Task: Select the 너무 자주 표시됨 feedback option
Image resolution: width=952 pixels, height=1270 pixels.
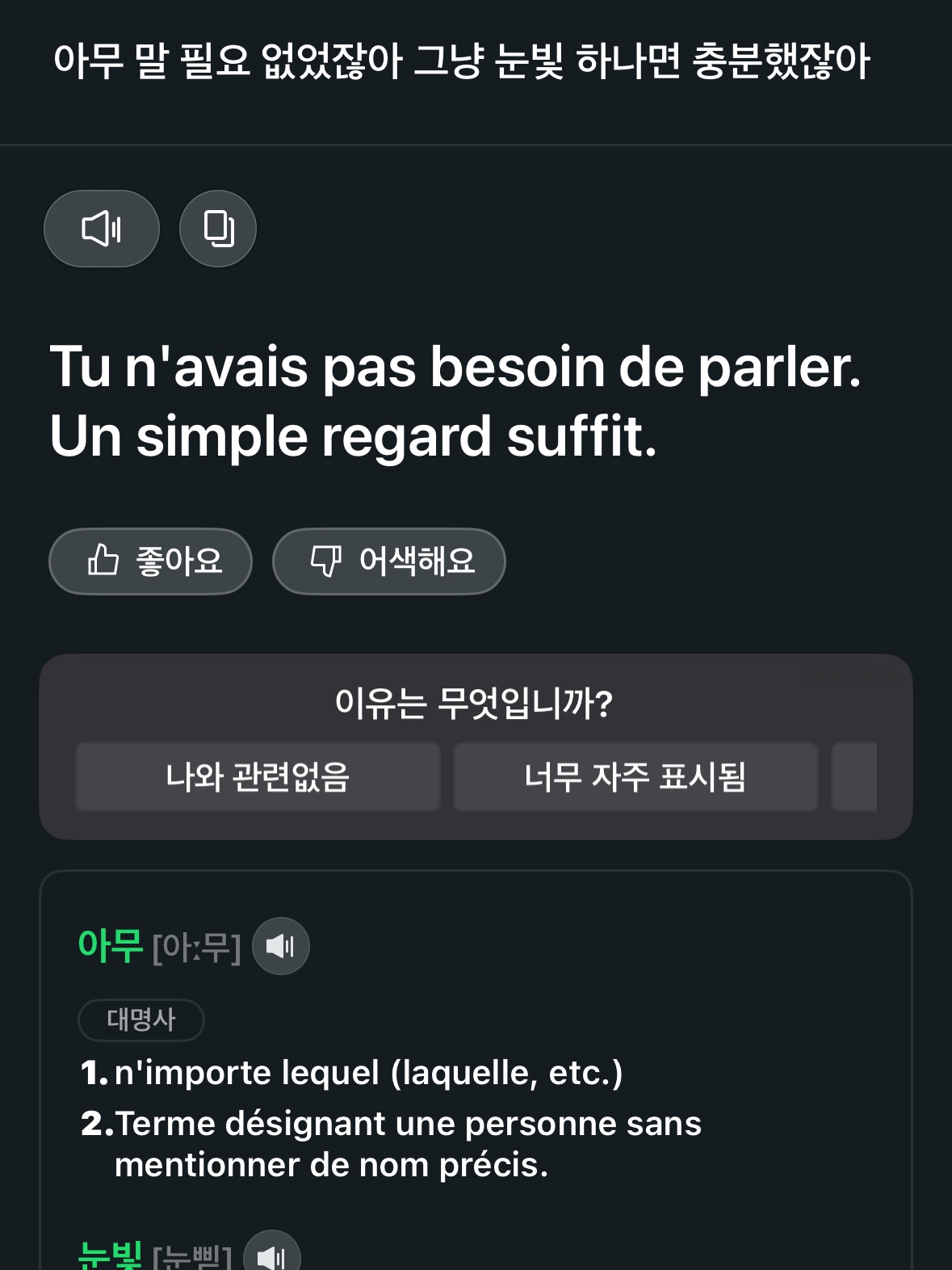Action: (x=635, y=777)
